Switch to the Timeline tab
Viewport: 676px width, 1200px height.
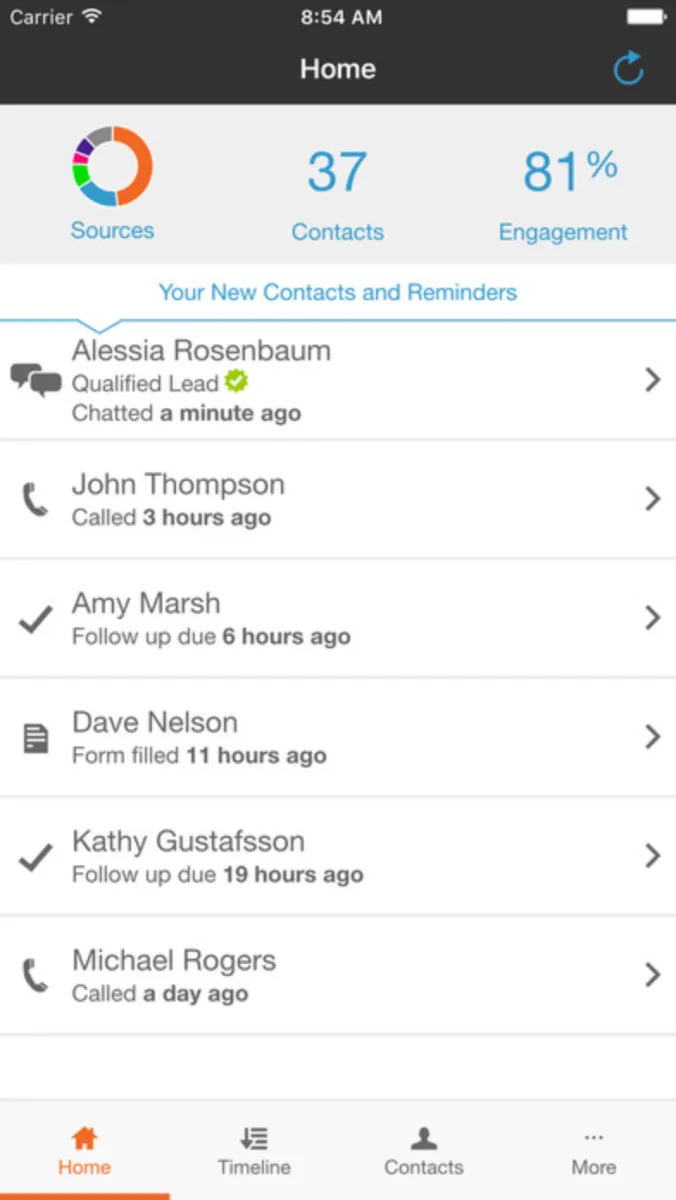point(254,1150)
